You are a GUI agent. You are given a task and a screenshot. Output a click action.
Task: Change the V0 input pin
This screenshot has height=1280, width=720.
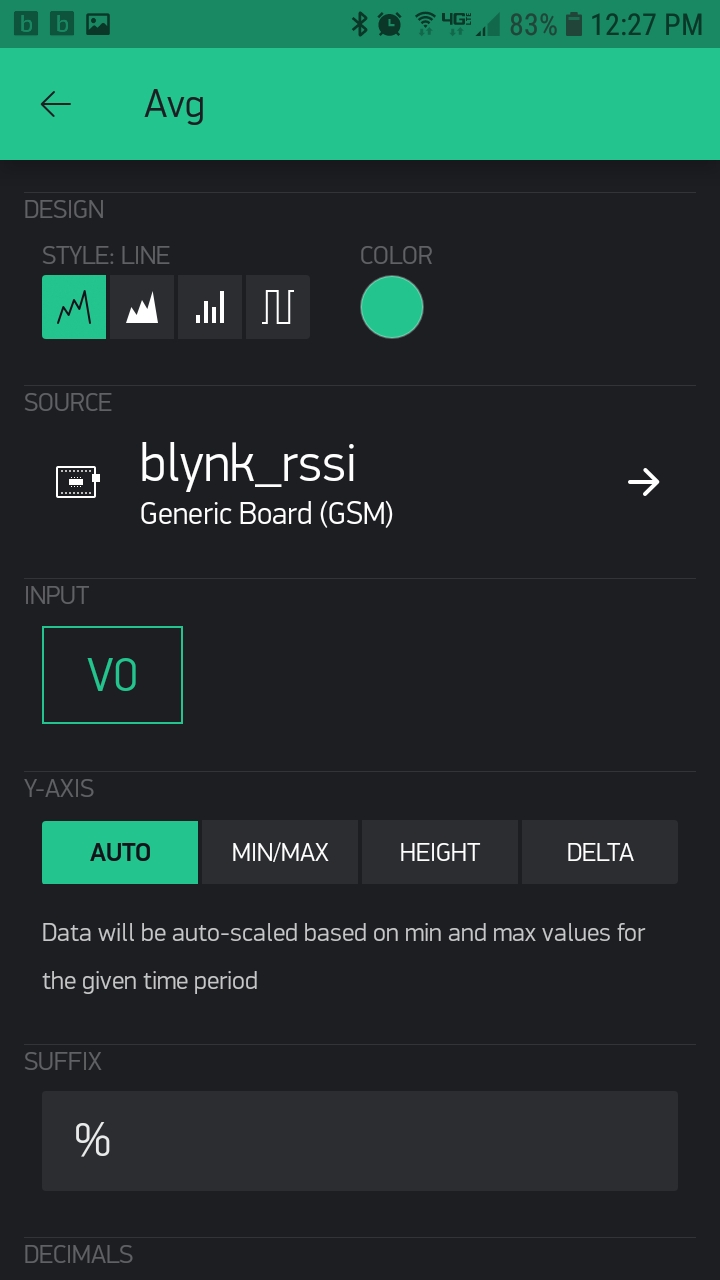112,675
